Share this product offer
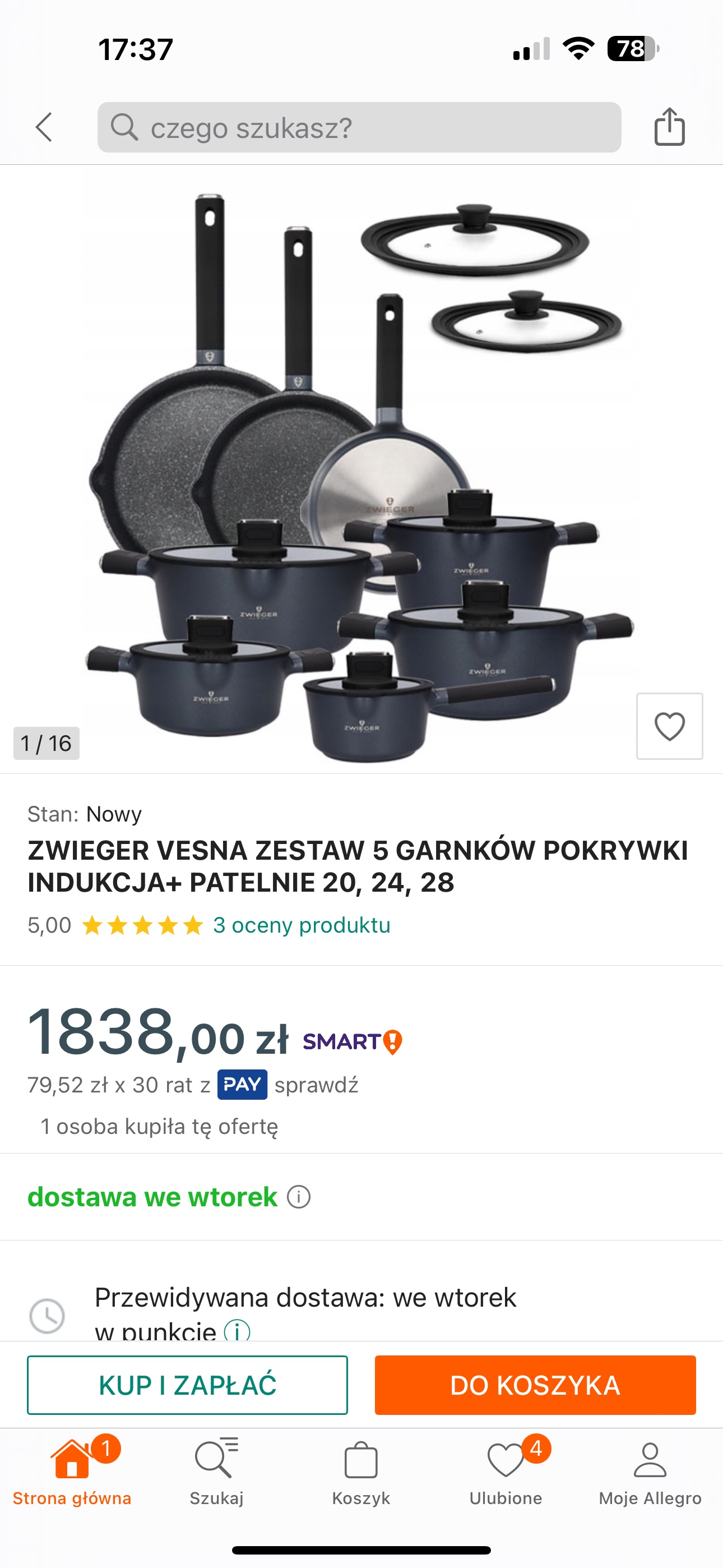The width and height of the screenshot is (723, 1568). pyautogui.click(x=669, y=127)
